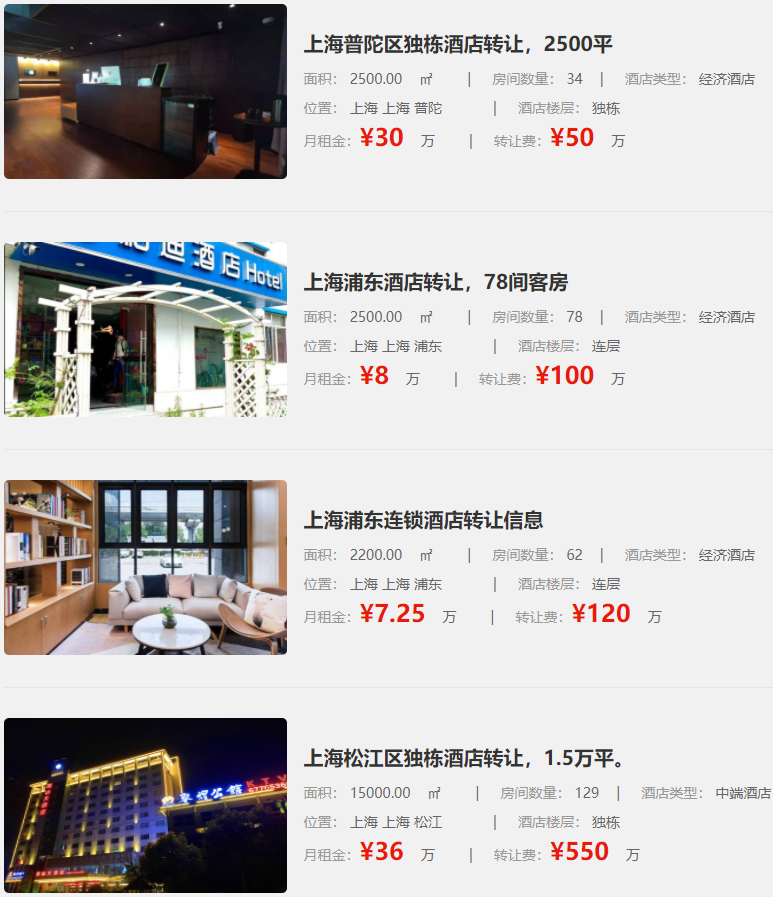Open the 上海浦东连锁酒店转让信息 listing

pyautogui.click(x=423, y=520)
